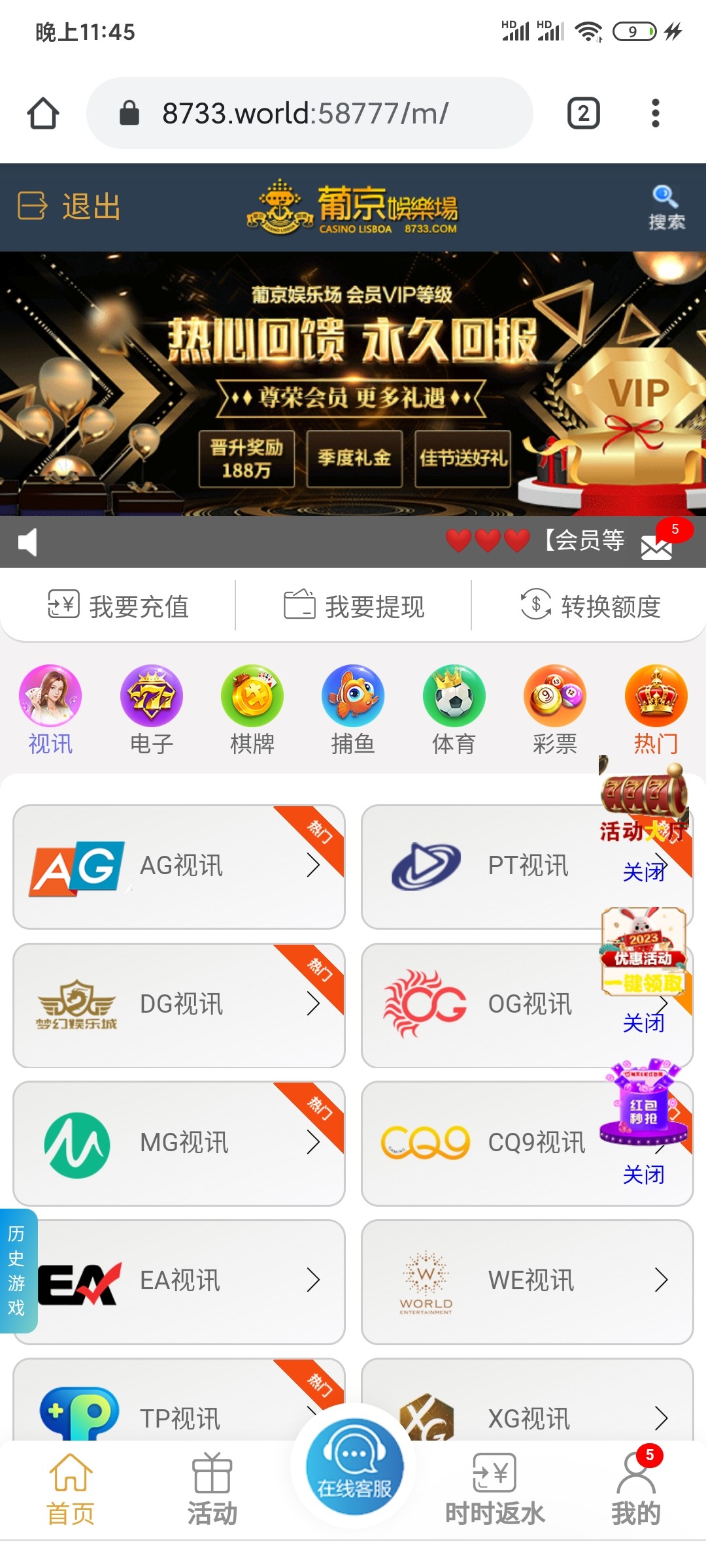Open the 历史游戏 side tab
This screenshot has height=1568, width=706.
[x=18, y=1270]
